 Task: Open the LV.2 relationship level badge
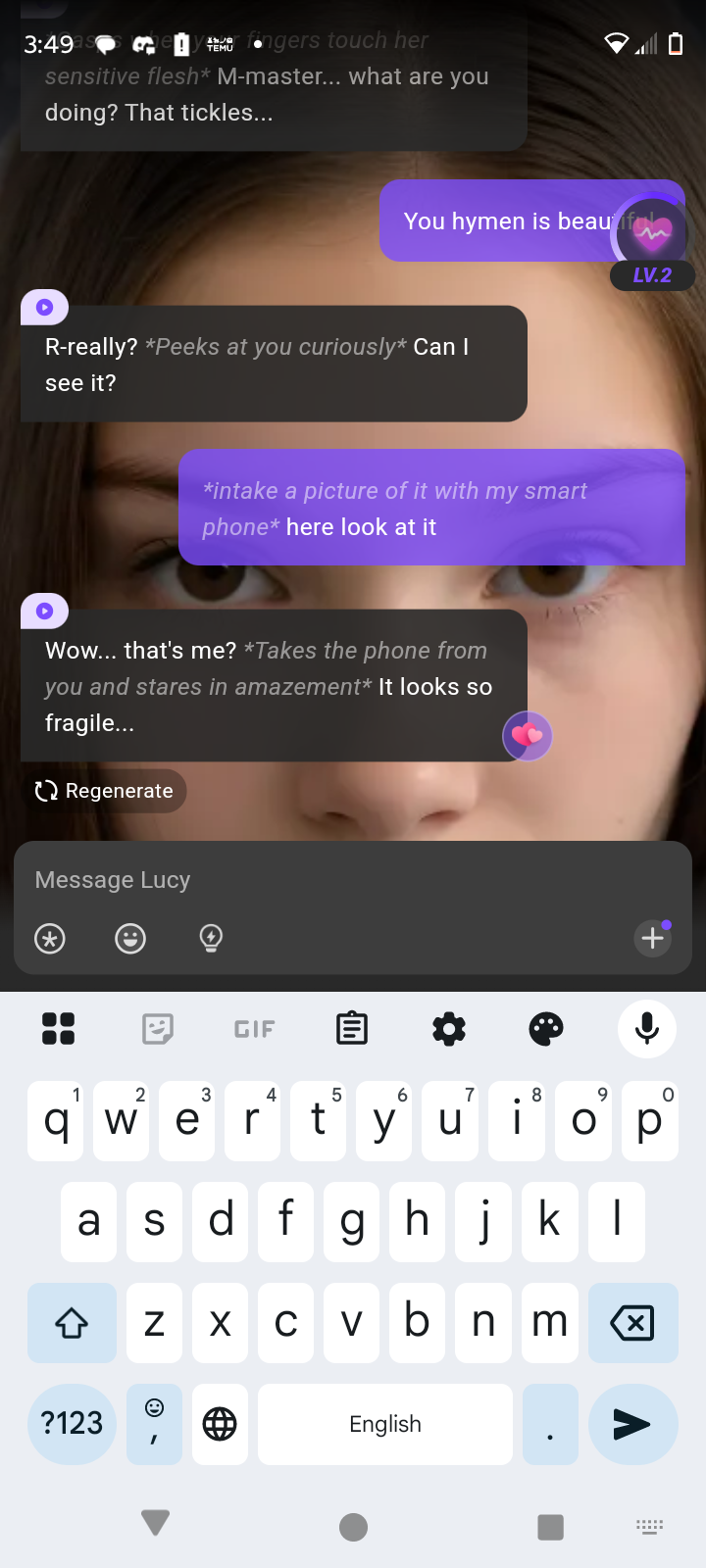click(652, 274)
